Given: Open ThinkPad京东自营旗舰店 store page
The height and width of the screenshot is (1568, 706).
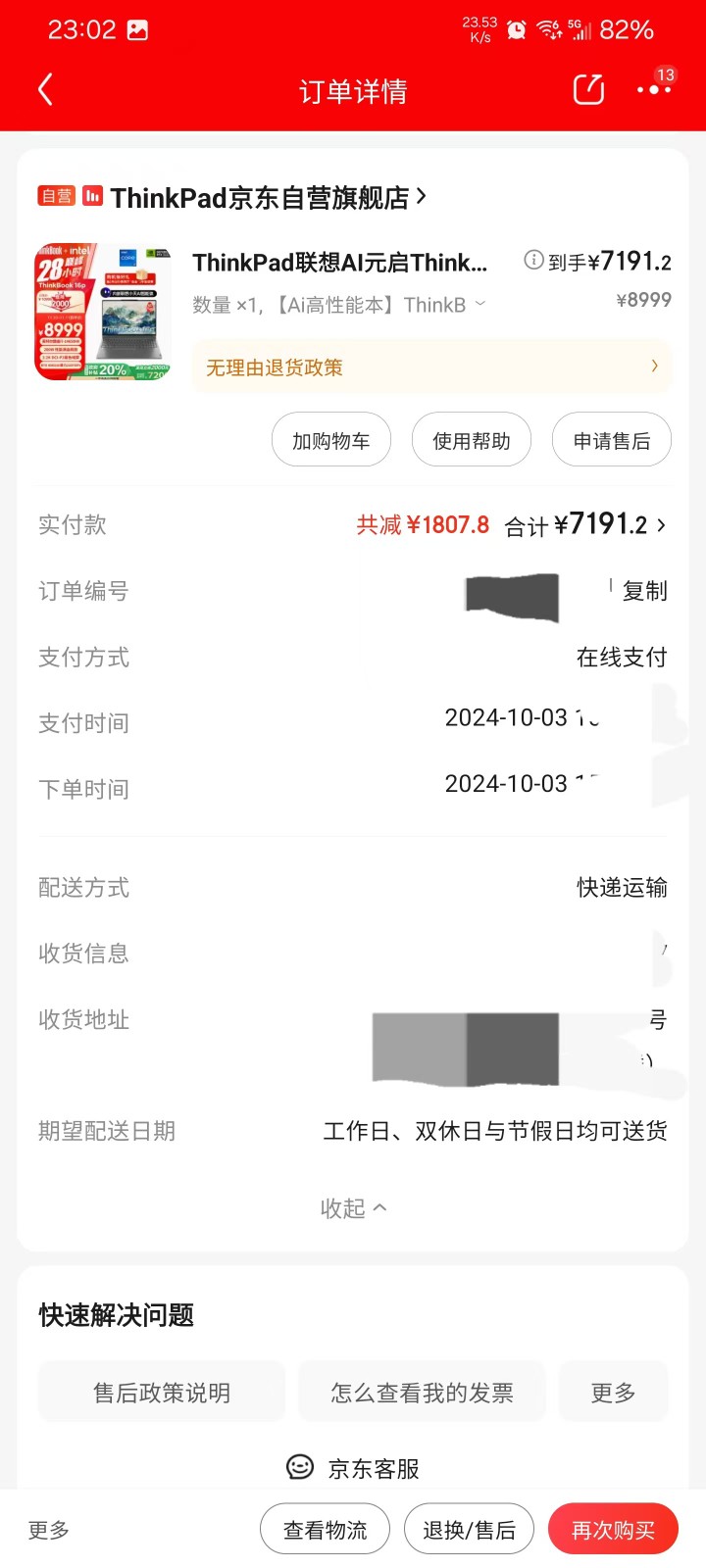Looking at the screenshot, I should click(260, 198).
